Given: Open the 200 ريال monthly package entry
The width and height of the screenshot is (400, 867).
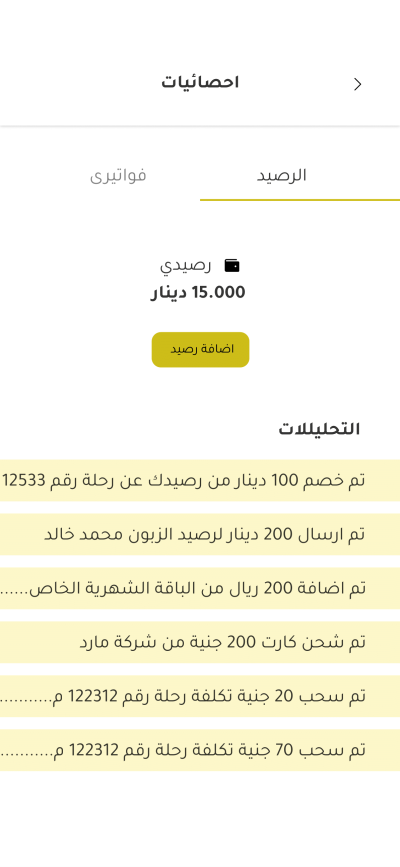Looking at the screenshot, I should [200, 588].
